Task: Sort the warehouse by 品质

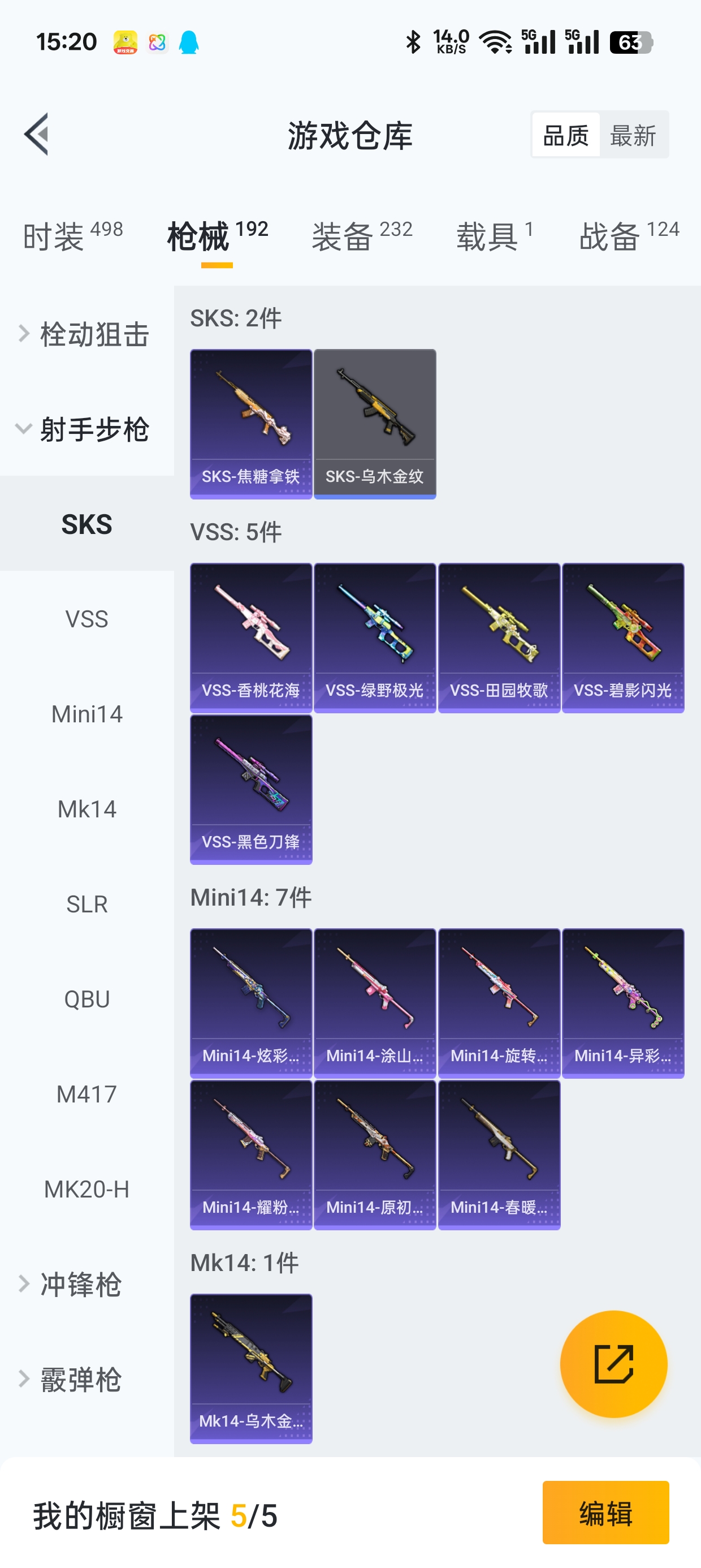Action: pyautogui.click(x=565, y=135)
